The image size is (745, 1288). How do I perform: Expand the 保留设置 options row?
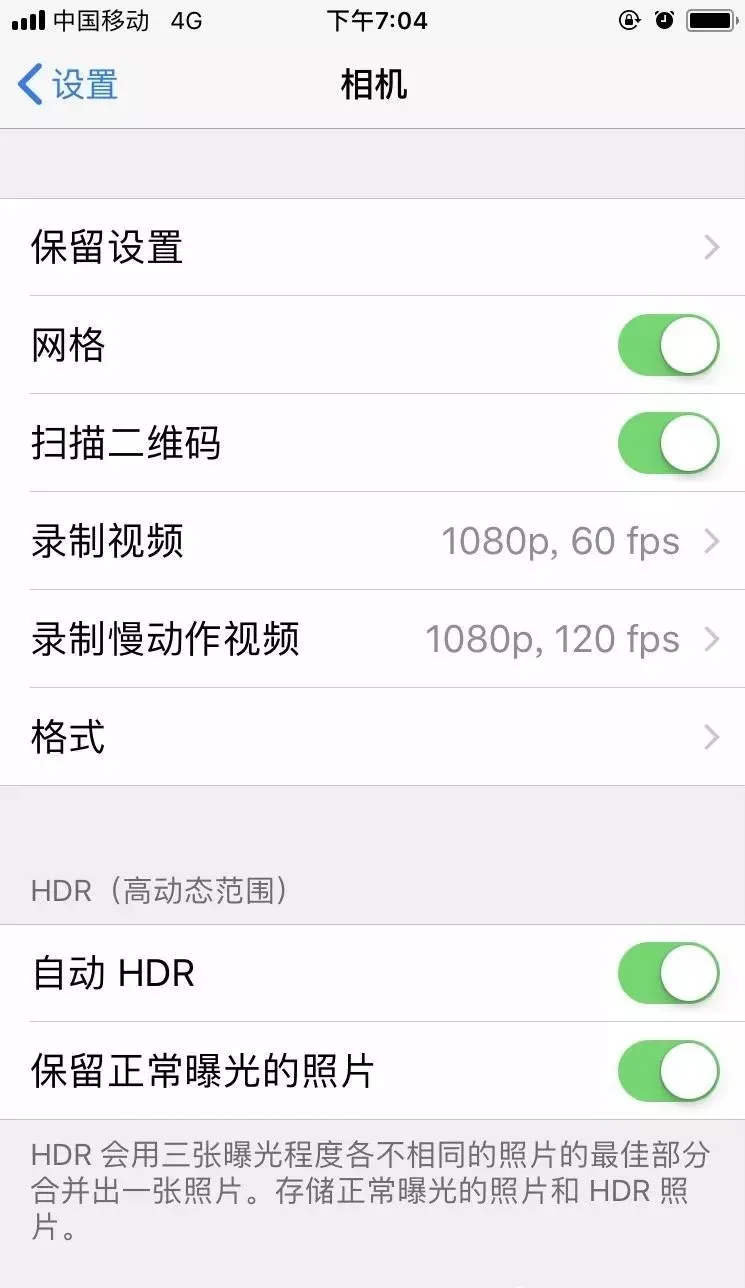click(372, 247)
